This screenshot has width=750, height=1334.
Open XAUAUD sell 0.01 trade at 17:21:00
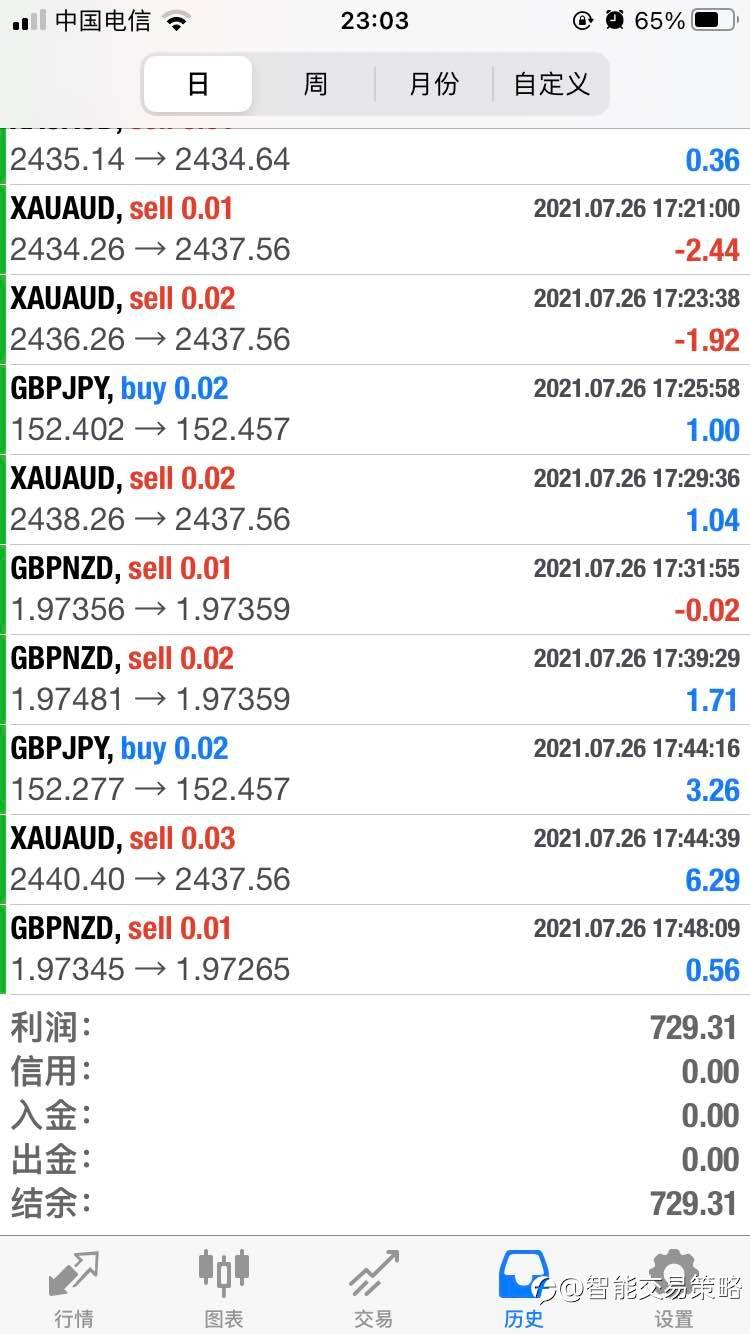tap(375, 229)
